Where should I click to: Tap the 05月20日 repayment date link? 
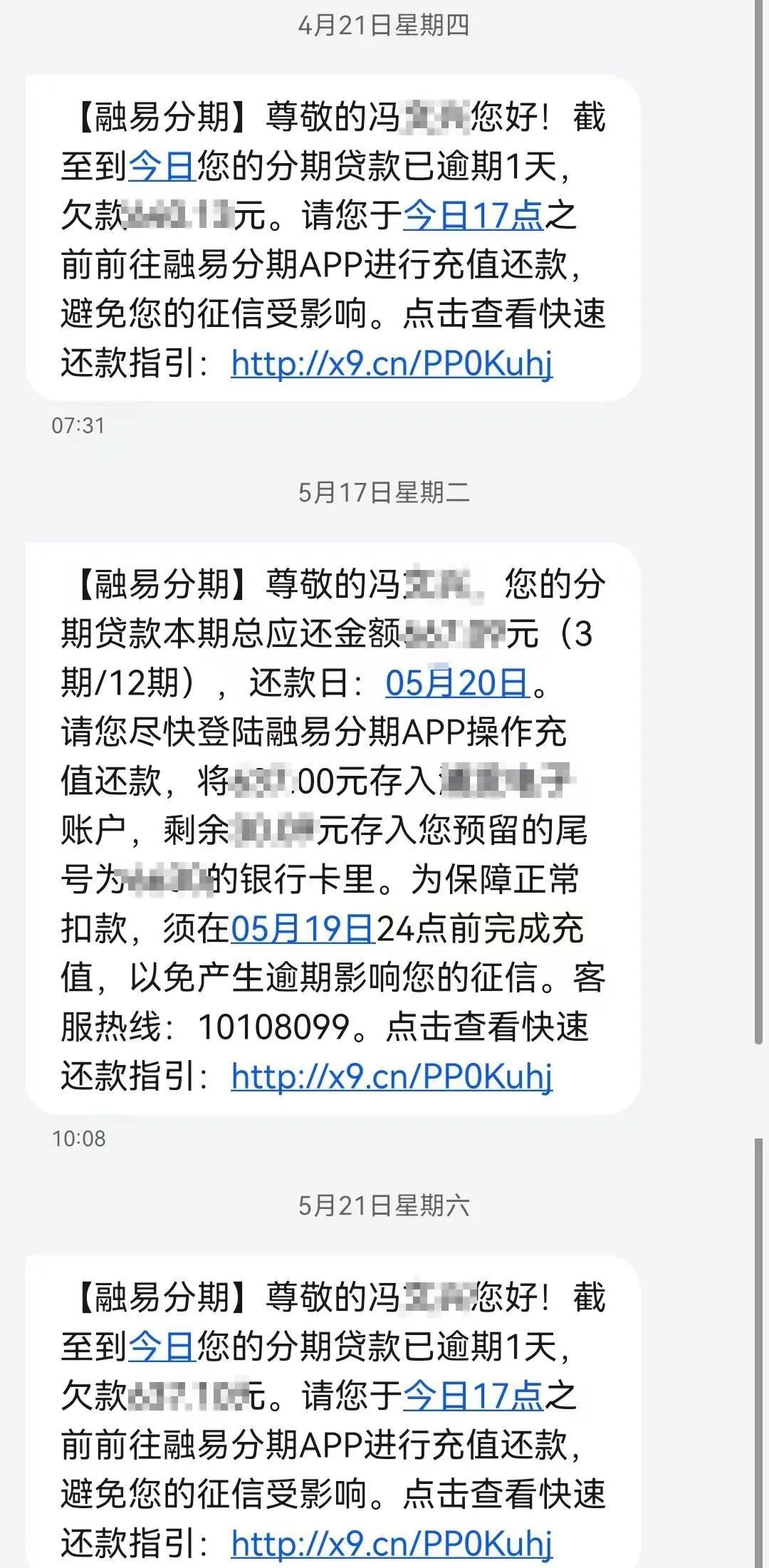coord(457,683)
